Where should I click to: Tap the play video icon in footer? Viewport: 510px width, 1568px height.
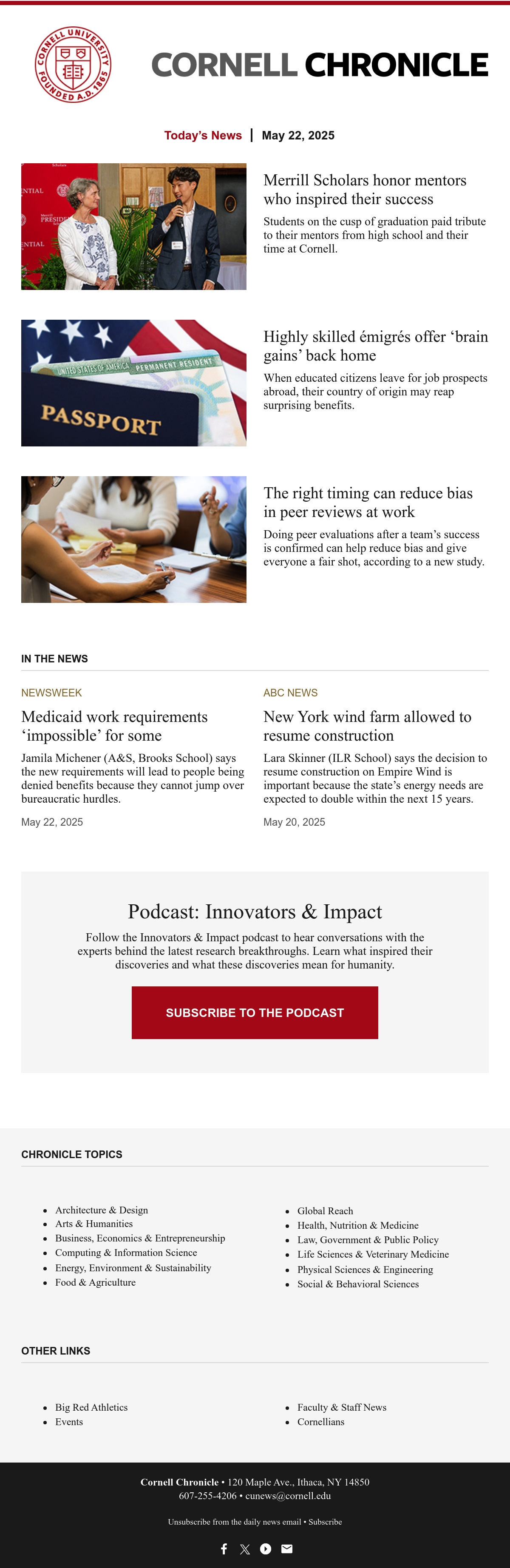(x=265, y=1548)
